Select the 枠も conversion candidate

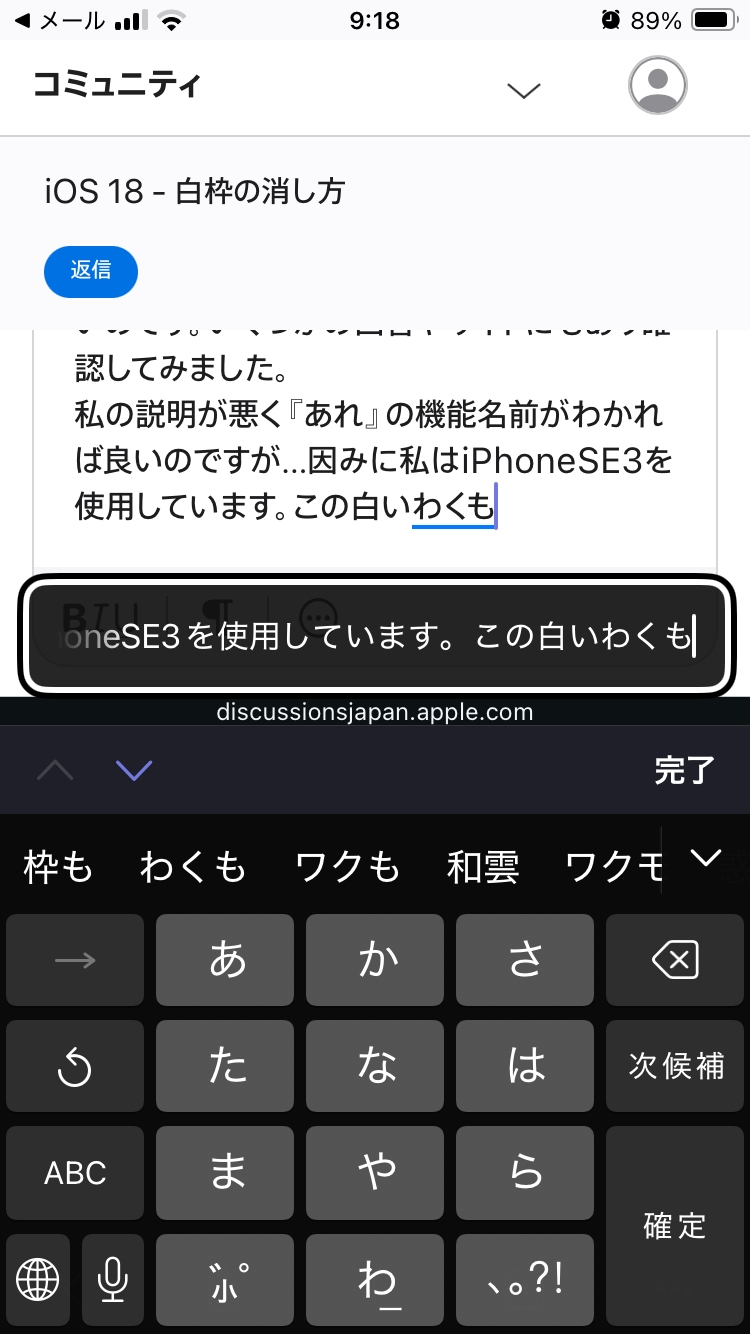(x=58, y=867)
